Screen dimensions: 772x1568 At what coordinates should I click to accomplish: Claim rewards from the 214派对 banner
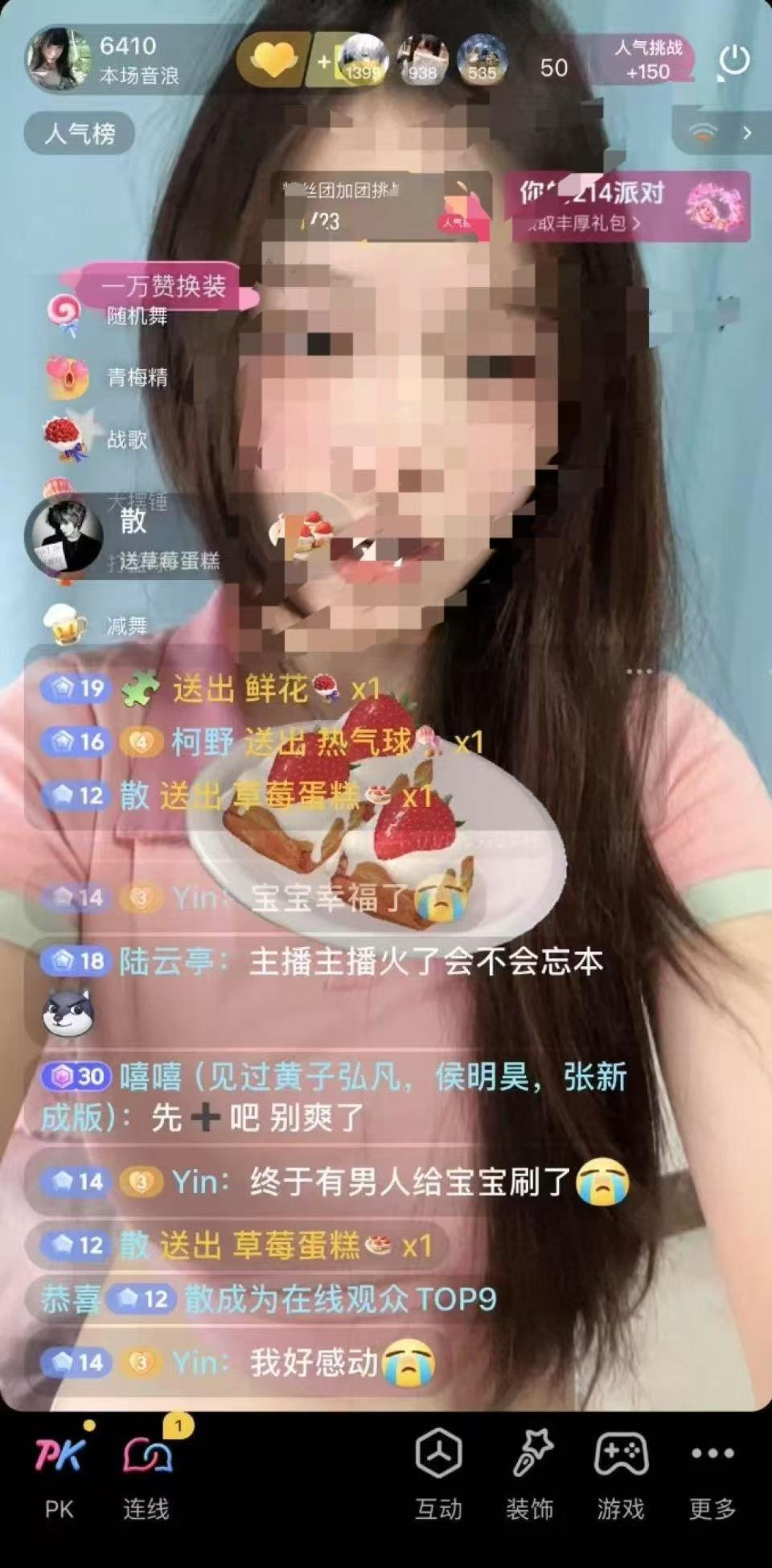[x=619, y=207]
